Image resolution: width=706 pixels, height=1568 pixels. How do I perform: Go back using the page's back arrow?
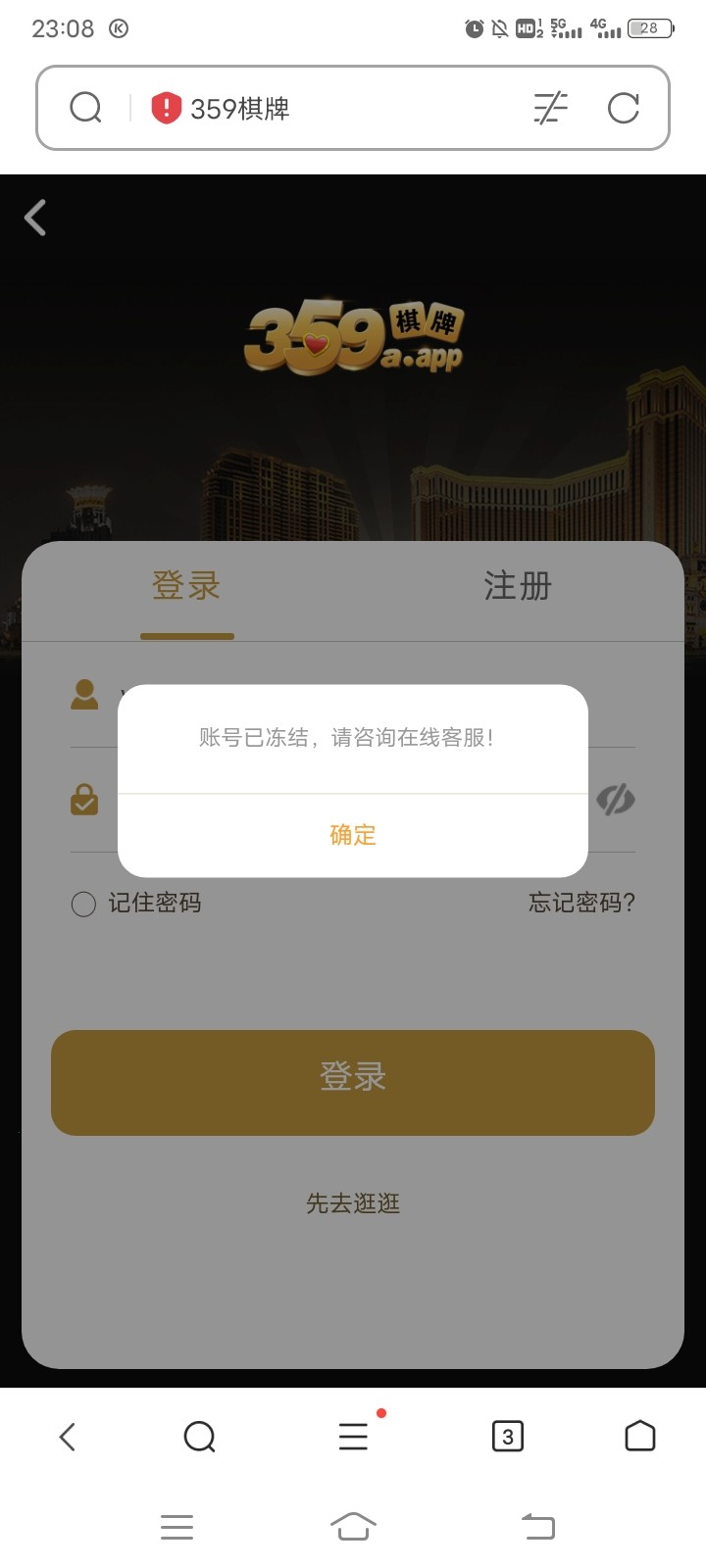[36, 218]
